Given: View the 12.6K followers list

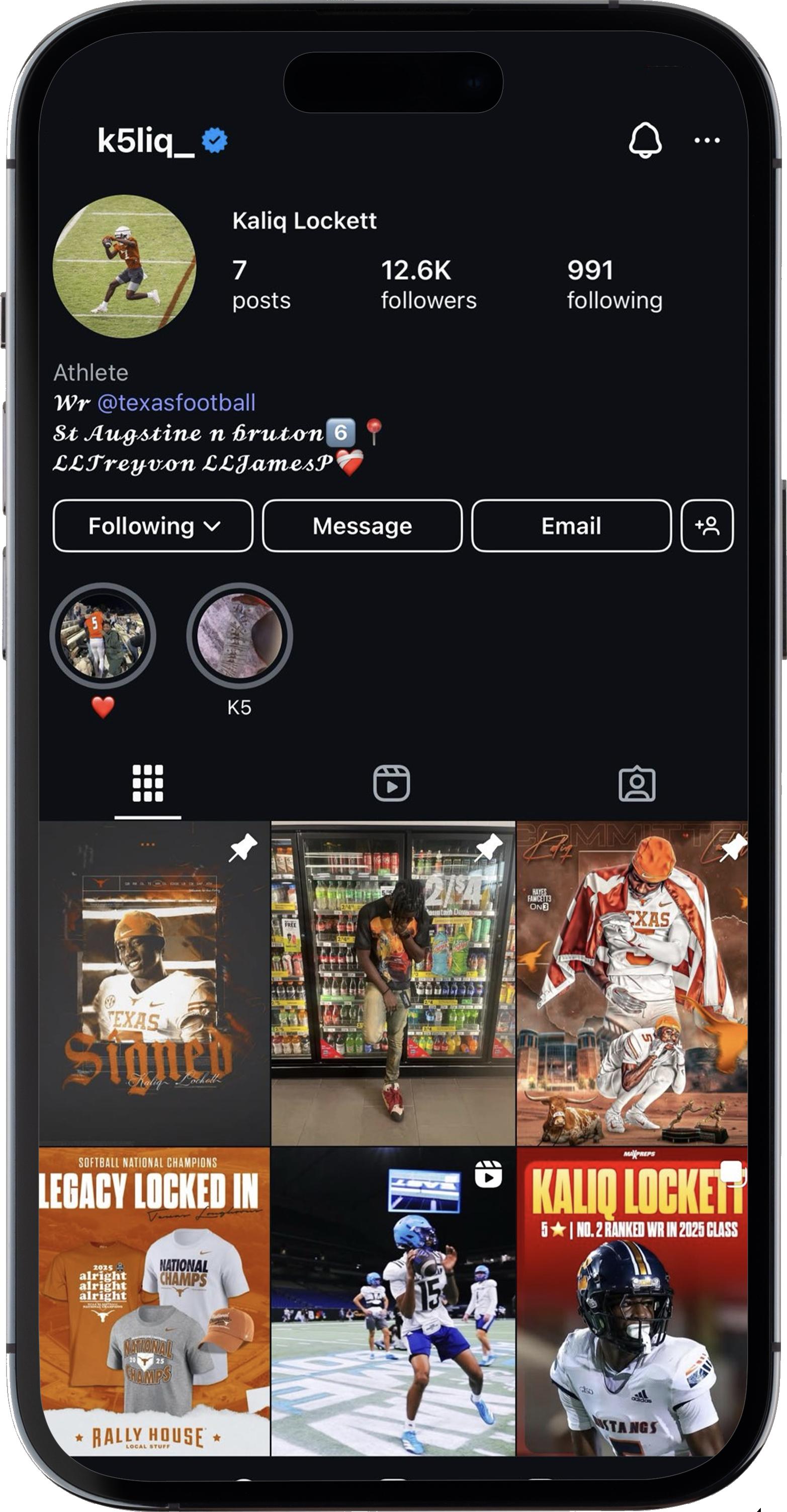Looking at the screenshot, I should click(x=428, y=285).
